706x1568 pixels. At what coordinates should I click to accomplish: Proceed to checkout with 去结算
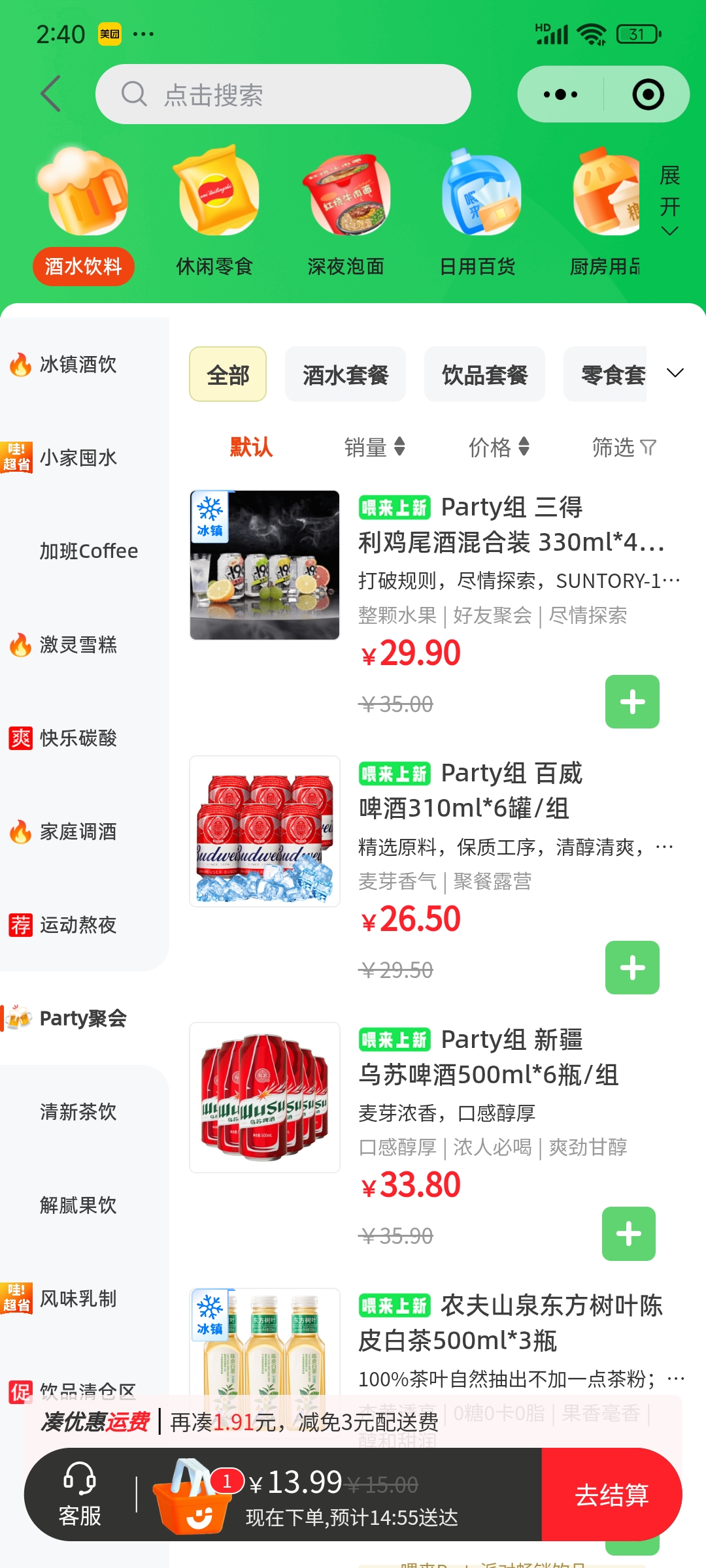[612, 1494]
